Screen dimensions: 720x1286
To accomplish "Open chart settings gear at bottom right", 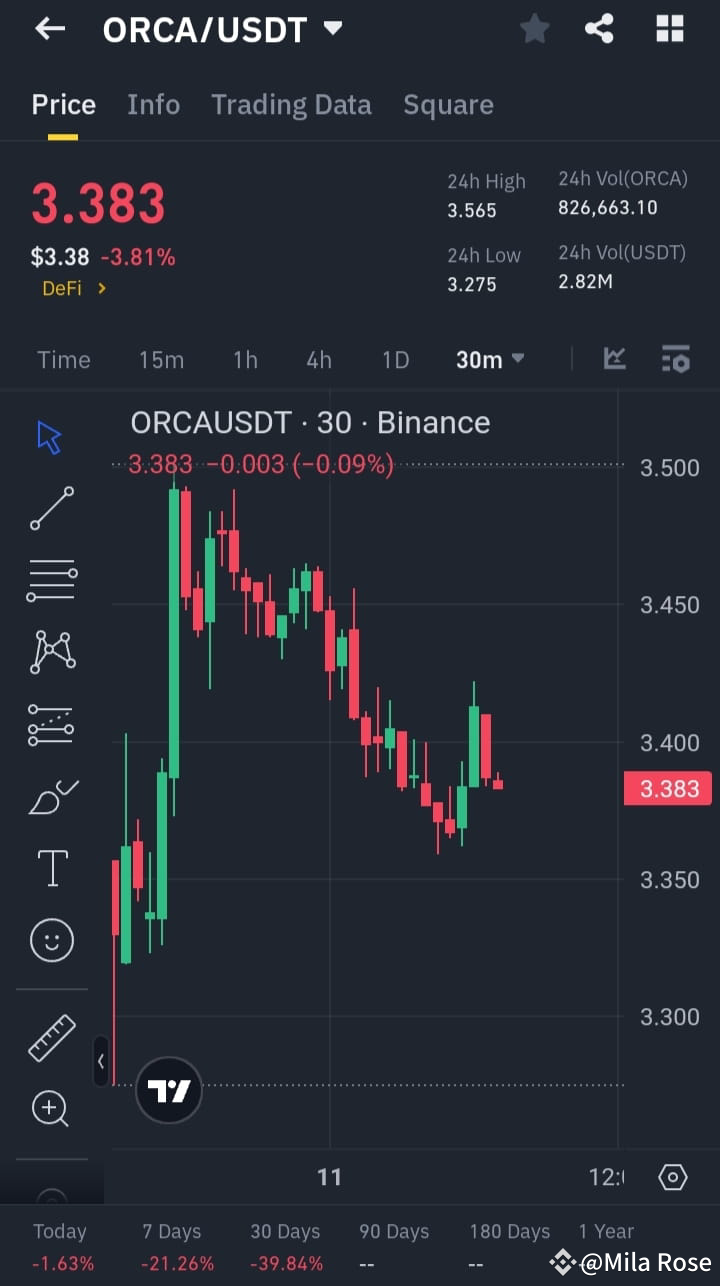I will click(672, 1178).
